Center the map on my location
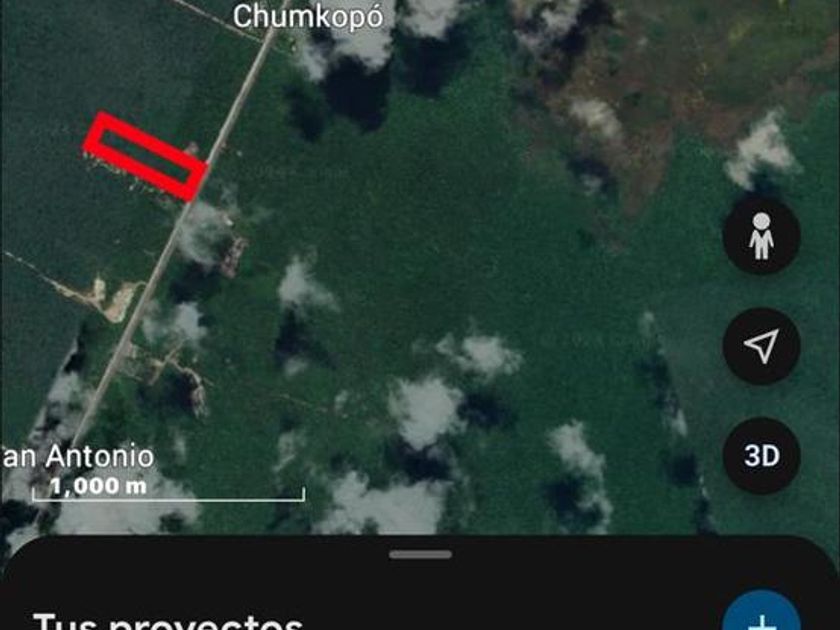Viewport: 840px width, 630px height. click(761, 346)
